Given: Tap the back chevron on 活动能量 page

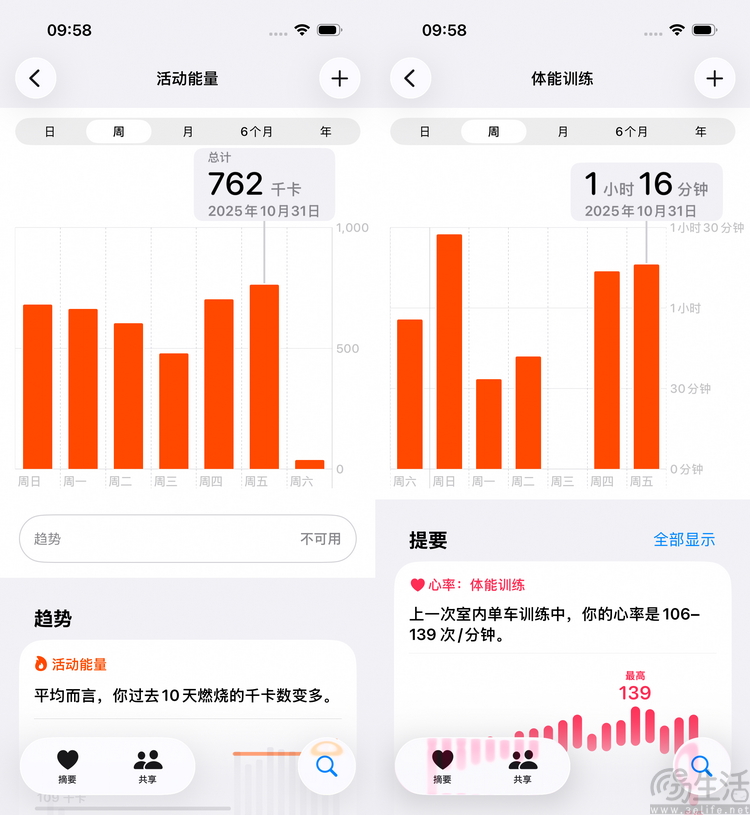Looking at the screenshot, I should [x=36, y=78].
